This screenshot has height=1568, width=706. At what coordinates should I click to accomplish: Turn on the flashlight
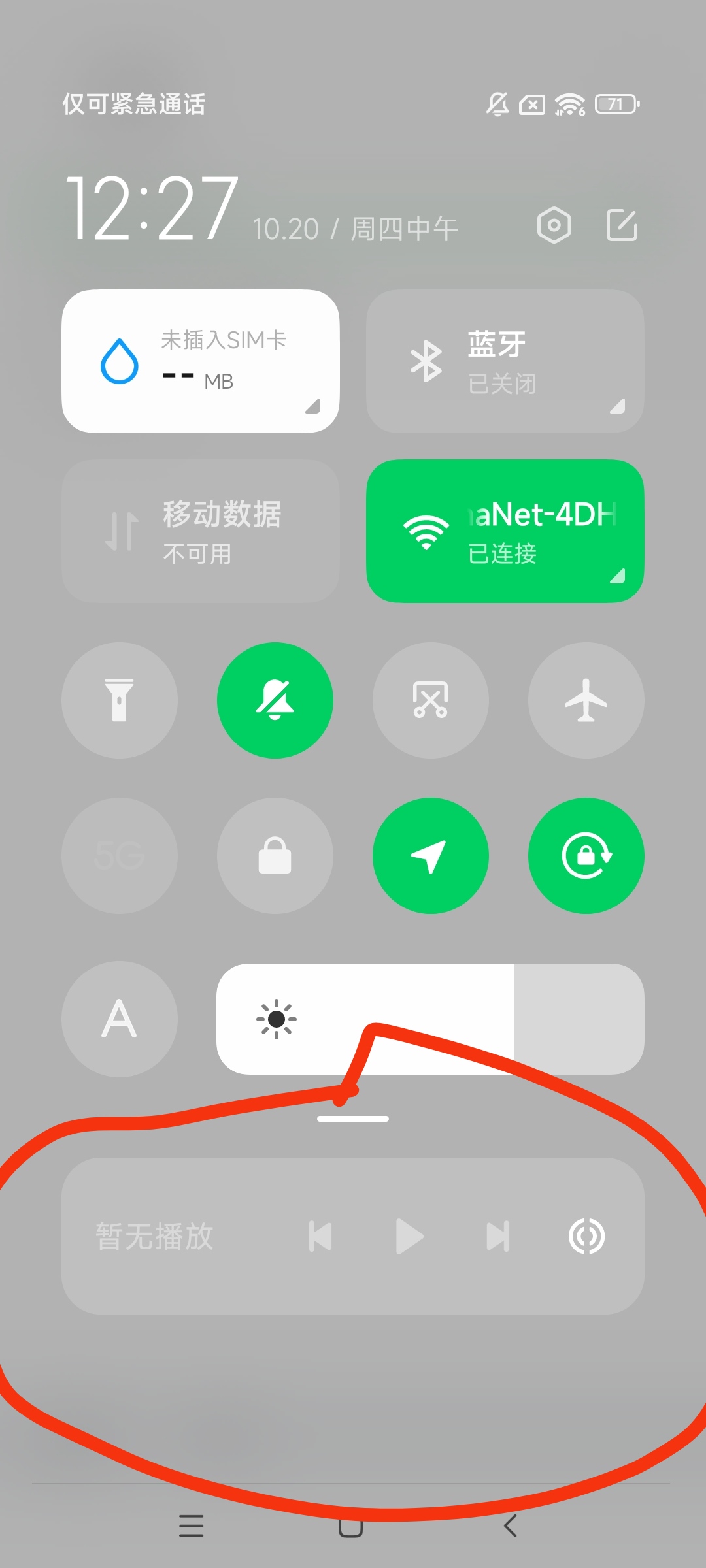(120, 700)
